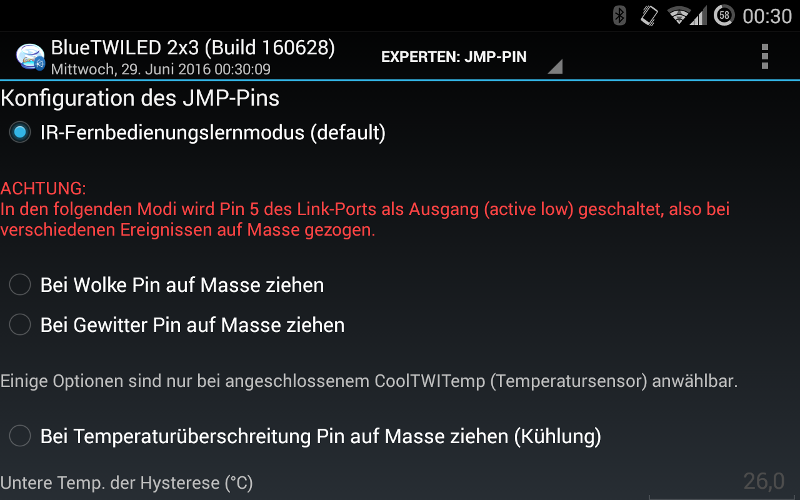Select Bei Wolke Pin auf Masse ziehen
Viewport: 800px width, 500px height.
20,285
